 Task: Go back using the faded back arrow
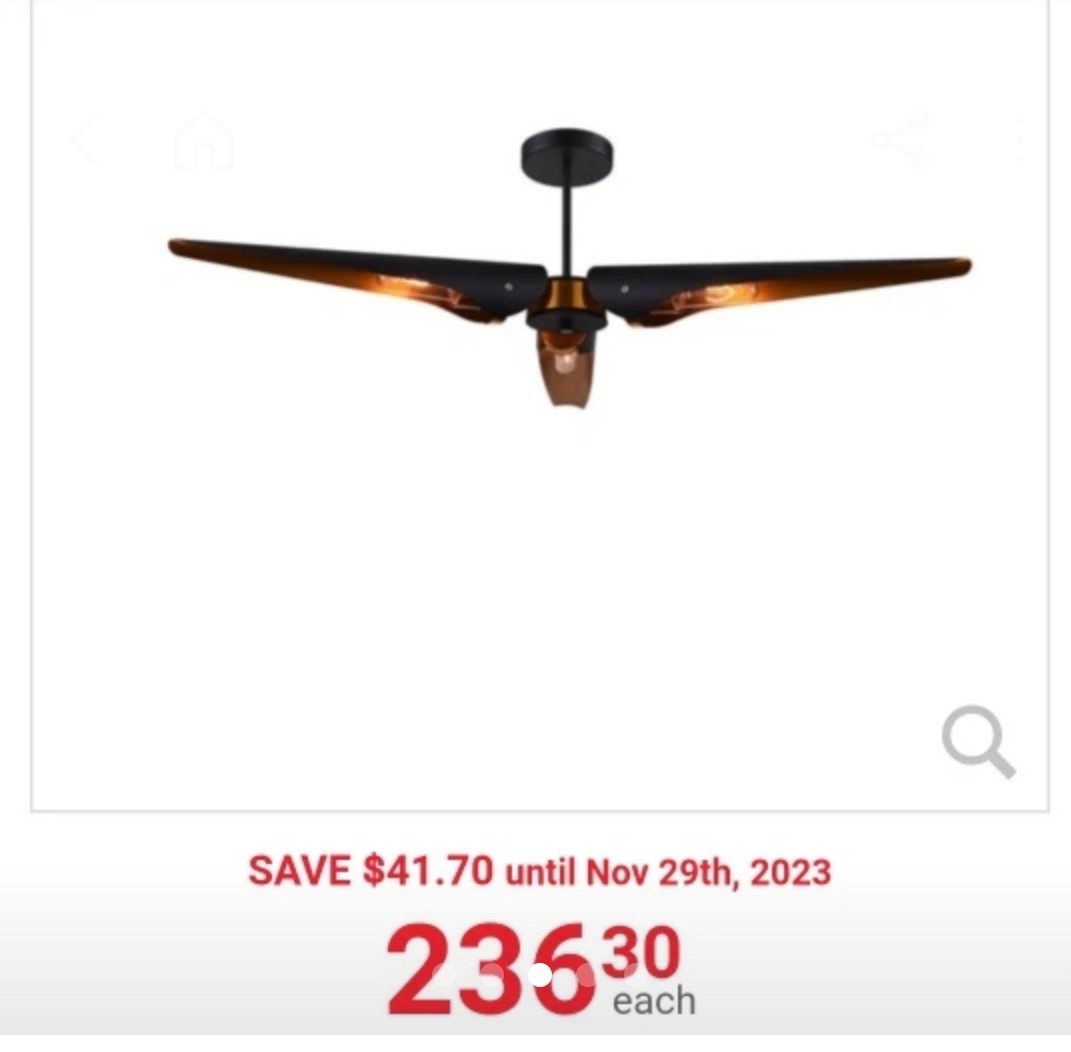pyautogui.click(x=84, y=141)
